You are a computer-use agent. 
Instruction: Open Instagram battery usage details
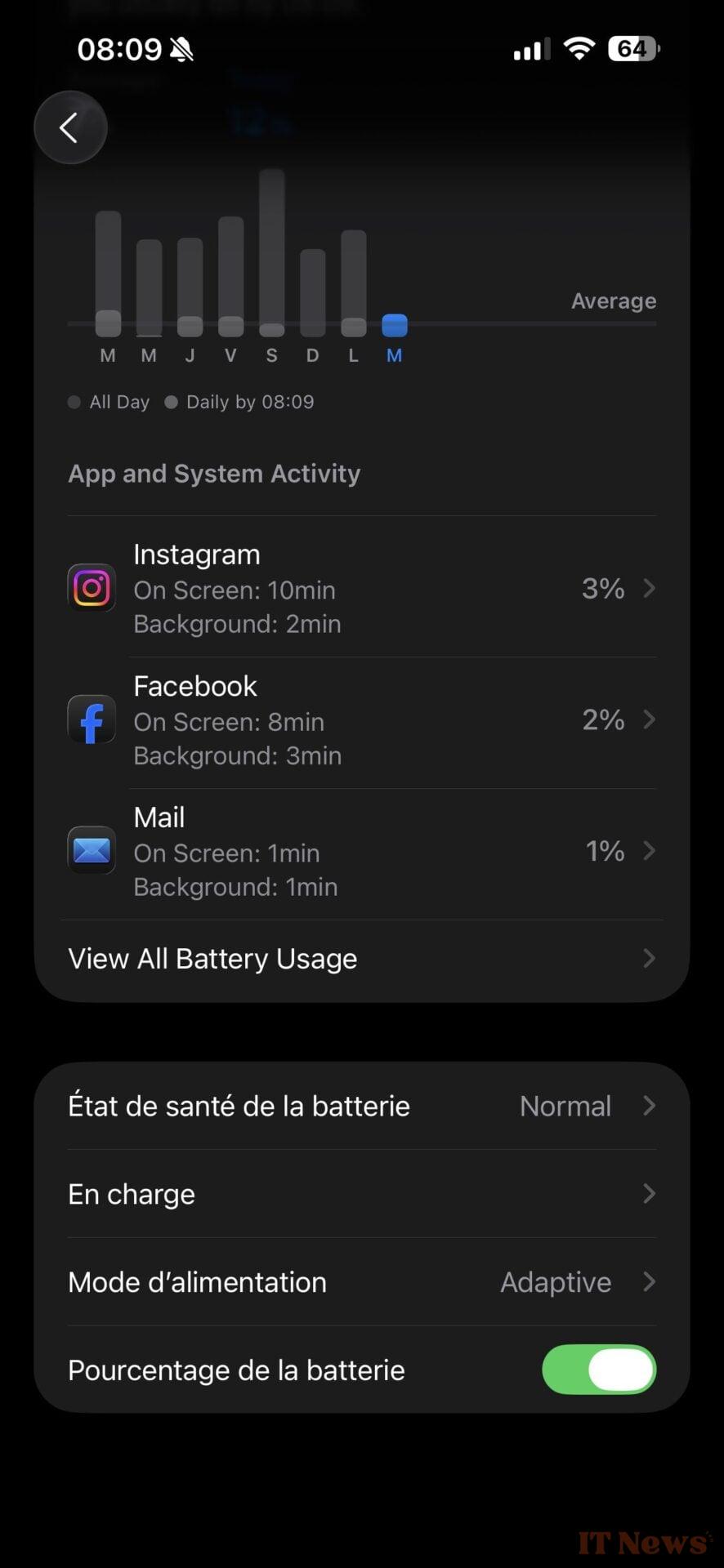(x=361, y=588)
